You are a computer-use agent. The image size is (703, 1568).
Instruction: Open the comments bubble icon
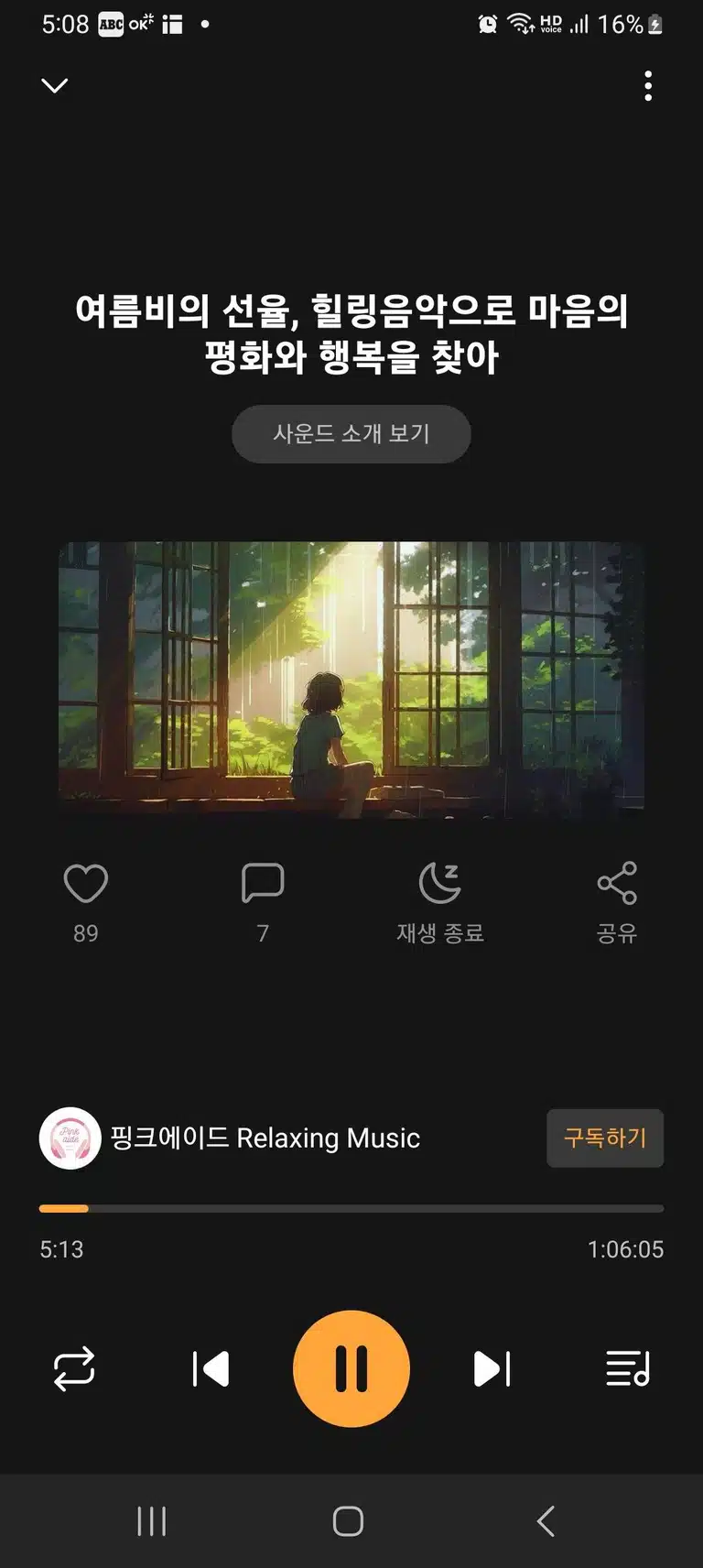coord(263,883)
